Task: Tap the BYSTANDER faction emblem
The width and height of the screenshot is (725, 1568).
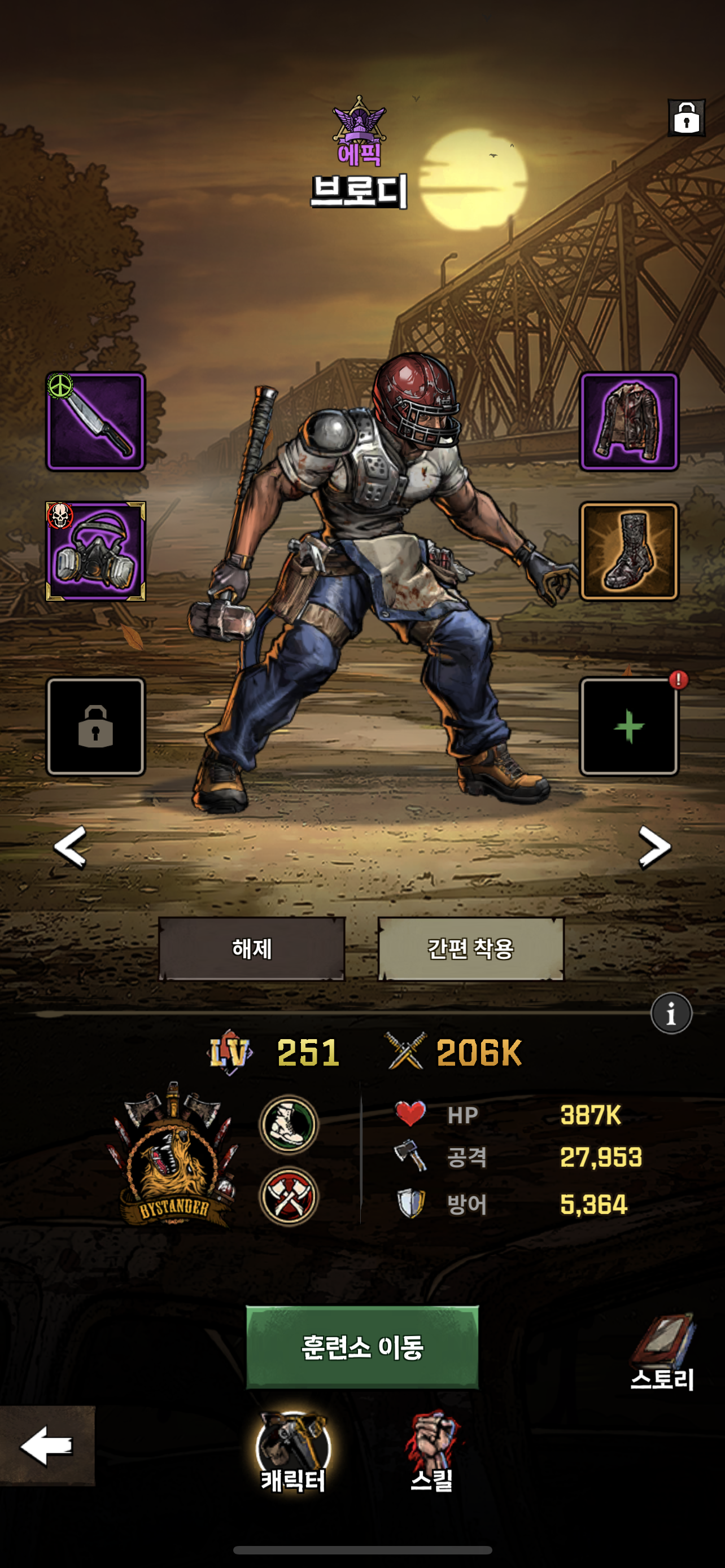Action: coord(173,1154)
